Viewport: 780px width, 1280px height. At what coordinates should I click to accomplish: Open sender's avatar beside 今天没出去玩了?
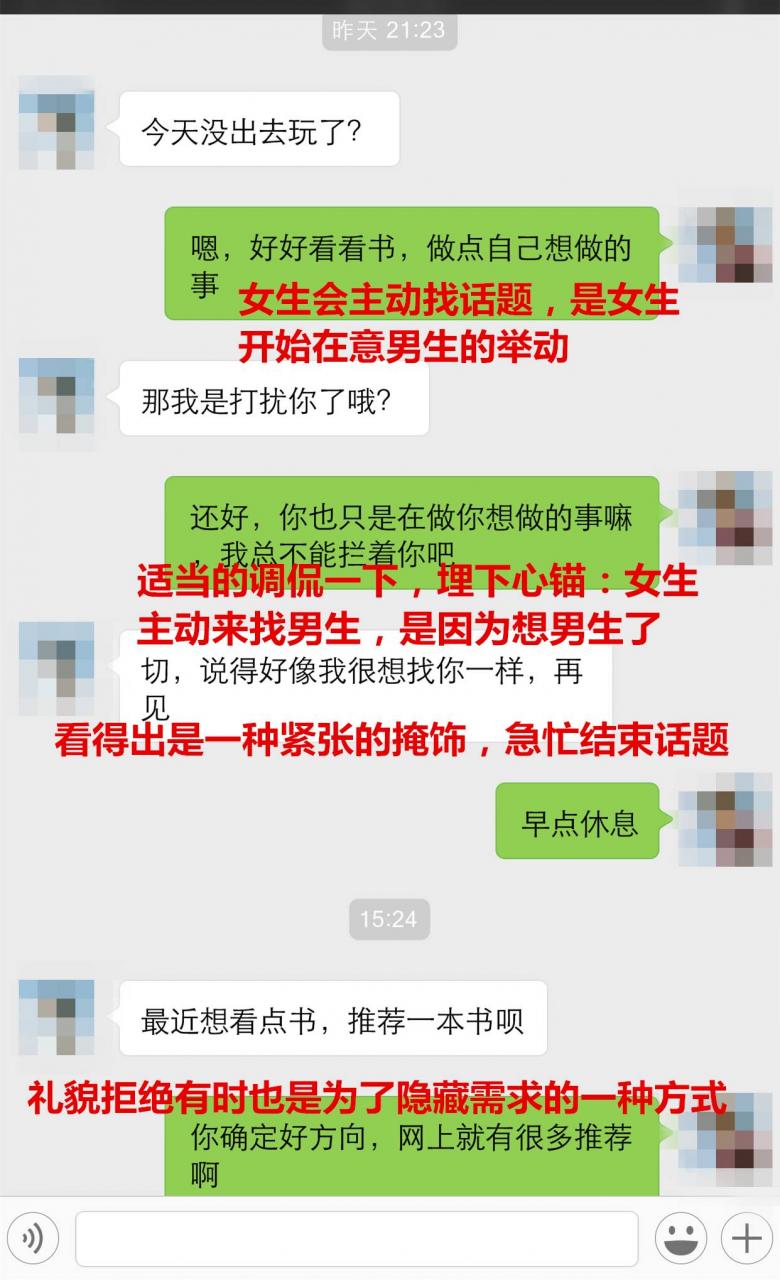point(56,123)
